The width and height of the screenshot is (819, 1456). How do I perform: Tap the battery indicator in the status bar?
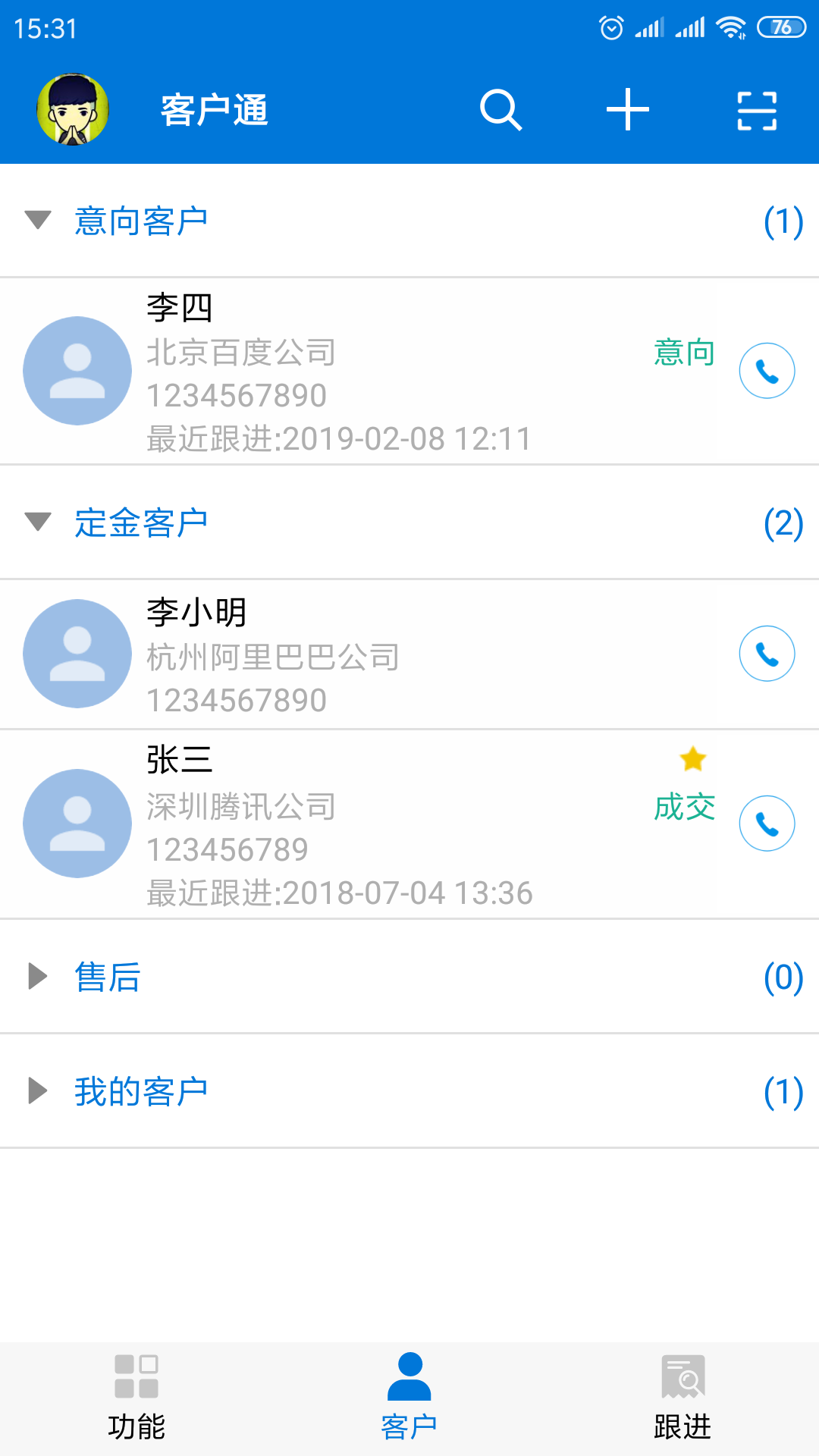click(x=782, y=25)
